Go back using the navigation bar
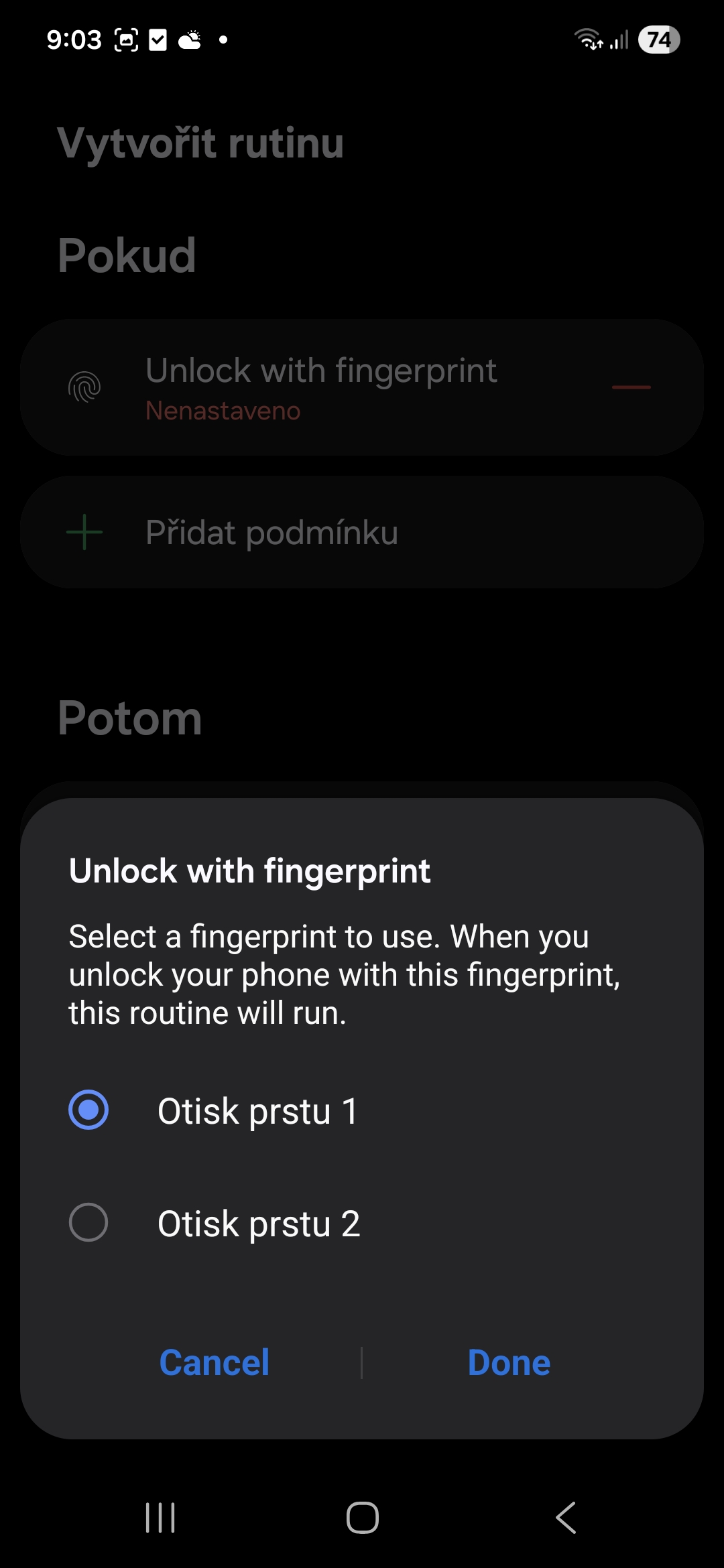 (x=565, y=1518)
